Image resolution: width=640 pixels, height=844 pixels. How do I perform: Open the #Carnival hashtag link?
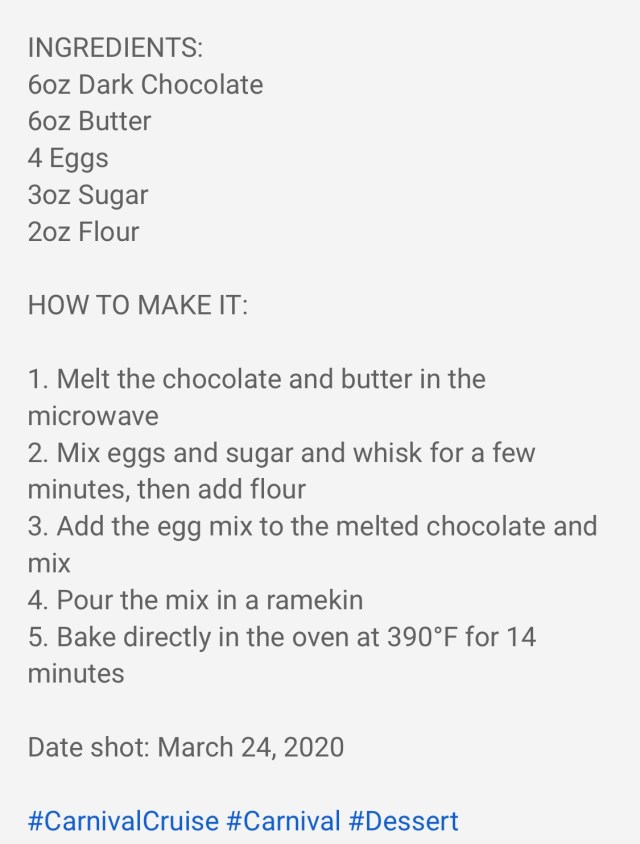click(x=284, y=821)
